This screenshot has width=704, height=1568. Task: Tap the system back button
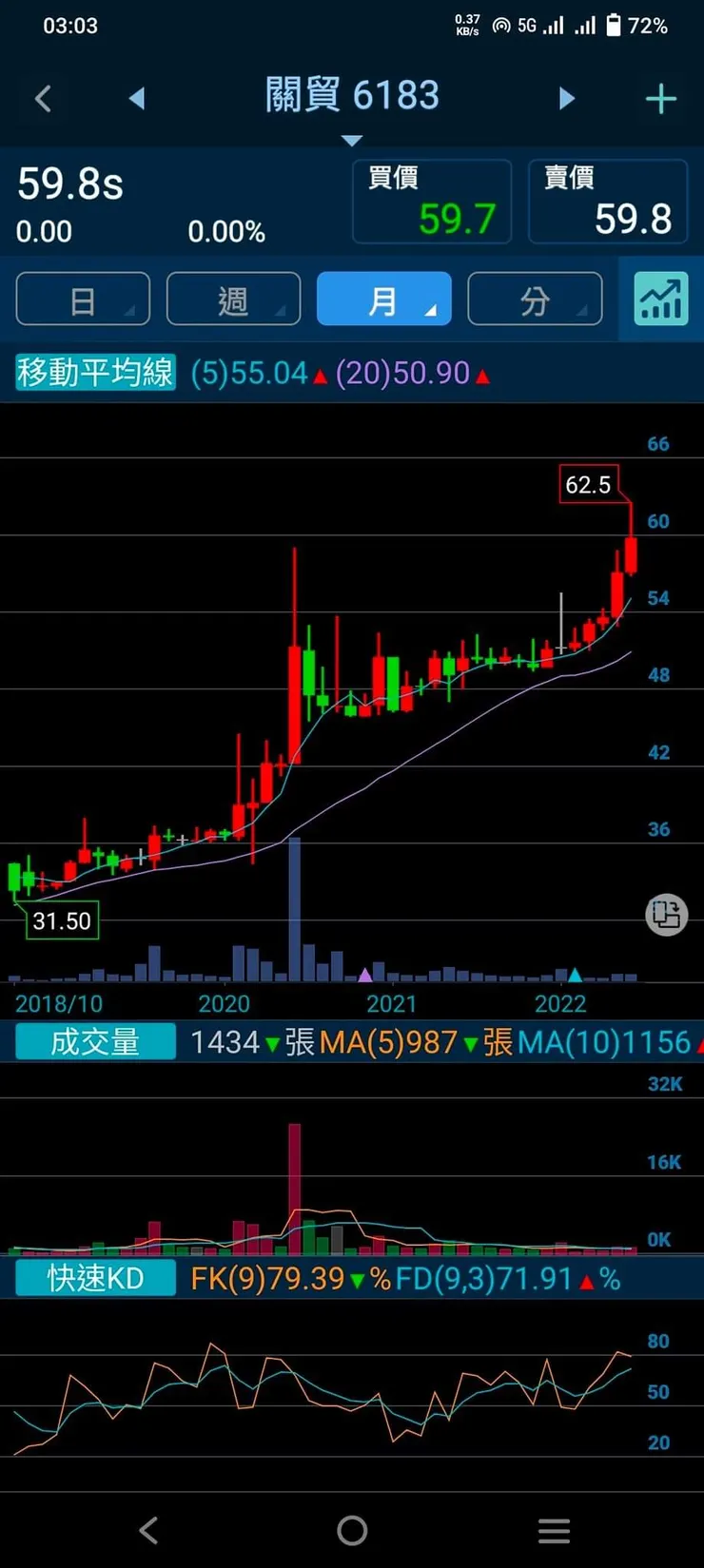pyautogui.click(x=148, y=1530)
